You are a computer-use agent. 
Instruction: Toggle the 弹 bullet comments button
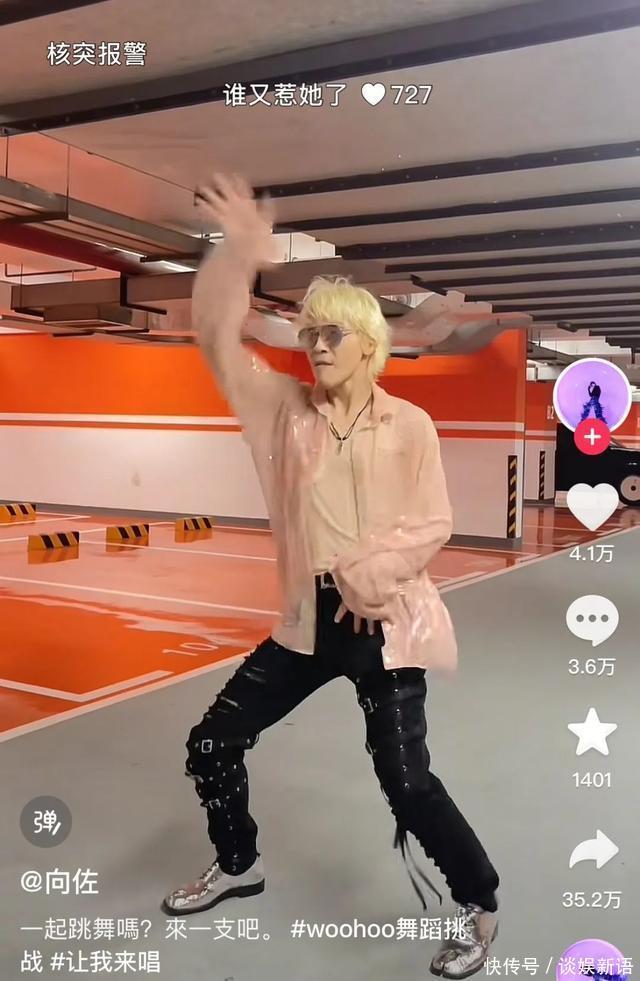[x=46, y=821]
